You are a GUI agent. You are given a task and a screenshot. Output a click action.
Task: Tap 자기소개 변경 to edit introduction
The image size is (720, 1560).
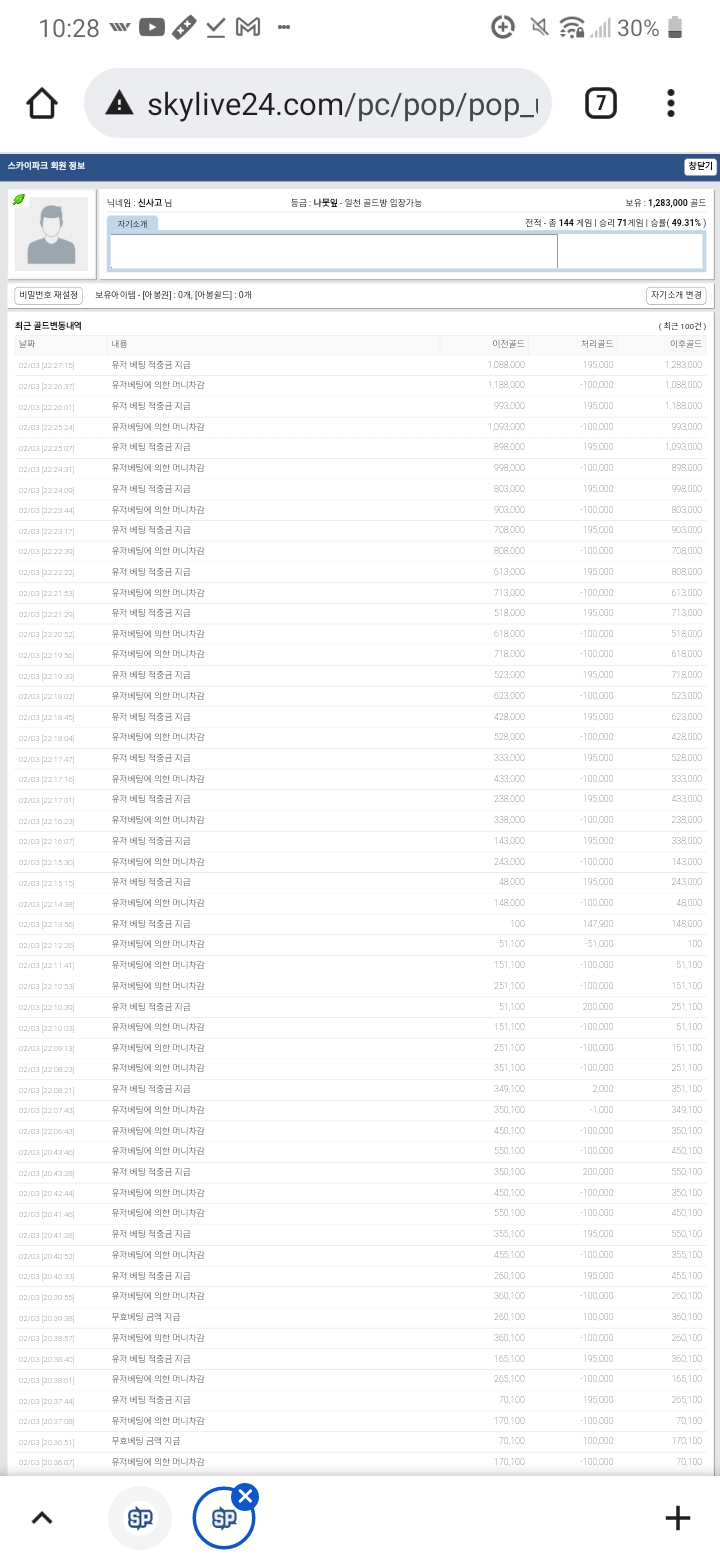pos(677,295)
